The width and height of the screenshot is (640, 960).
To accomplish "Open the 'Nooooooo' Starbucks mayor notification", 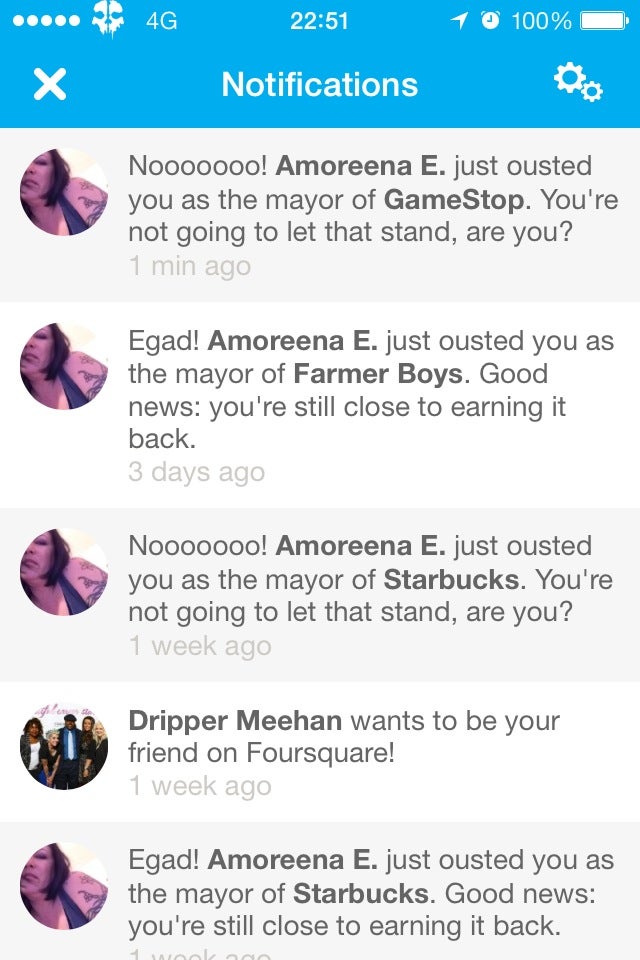I will [x=372, y=595].
